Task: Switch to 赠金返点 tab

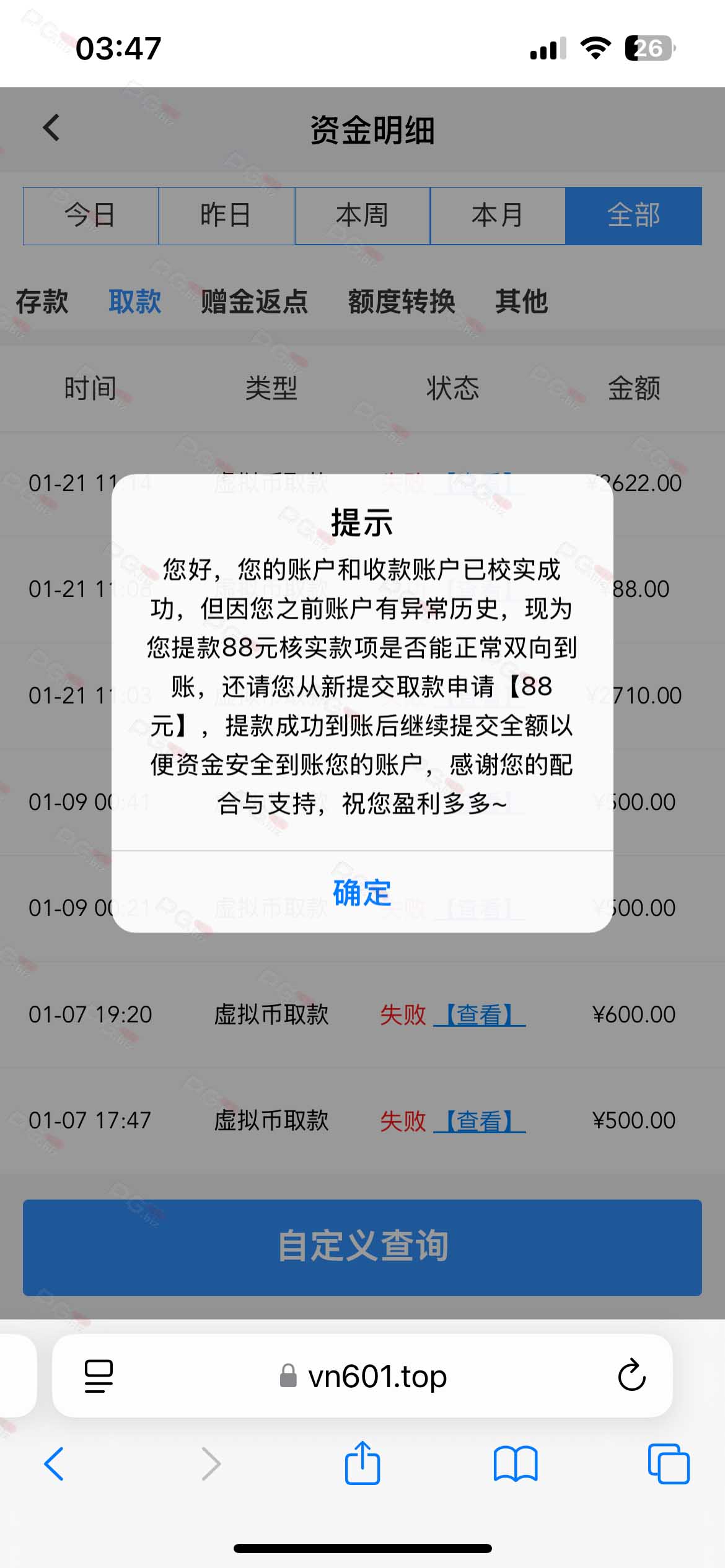Action: (254, 302)
